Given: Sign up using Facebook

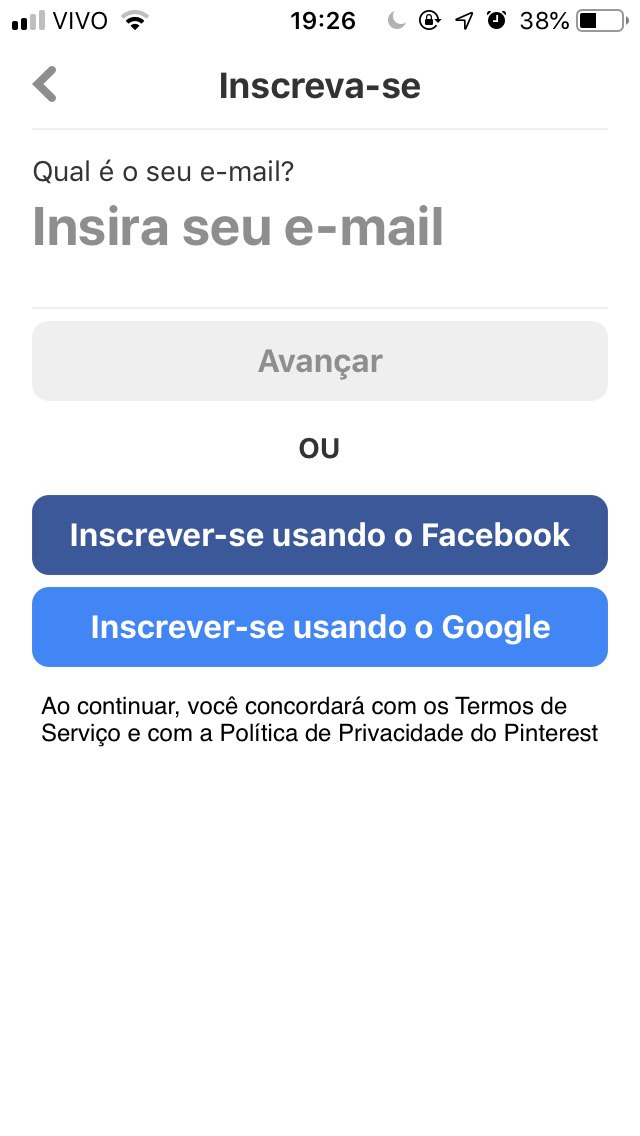Looking at the screenshot, I should (320, 535).
